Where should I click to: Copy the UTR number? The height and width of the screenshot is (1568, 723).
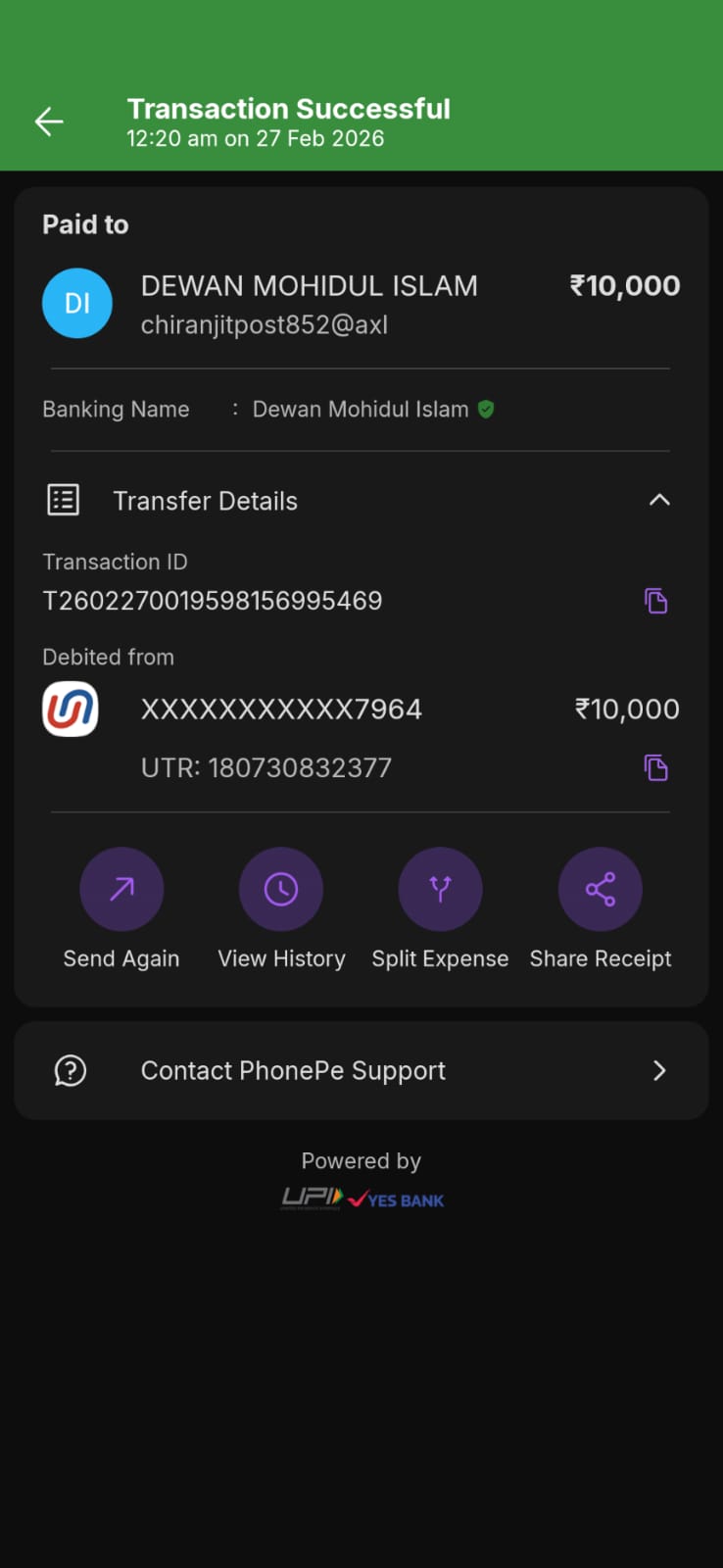655,767
